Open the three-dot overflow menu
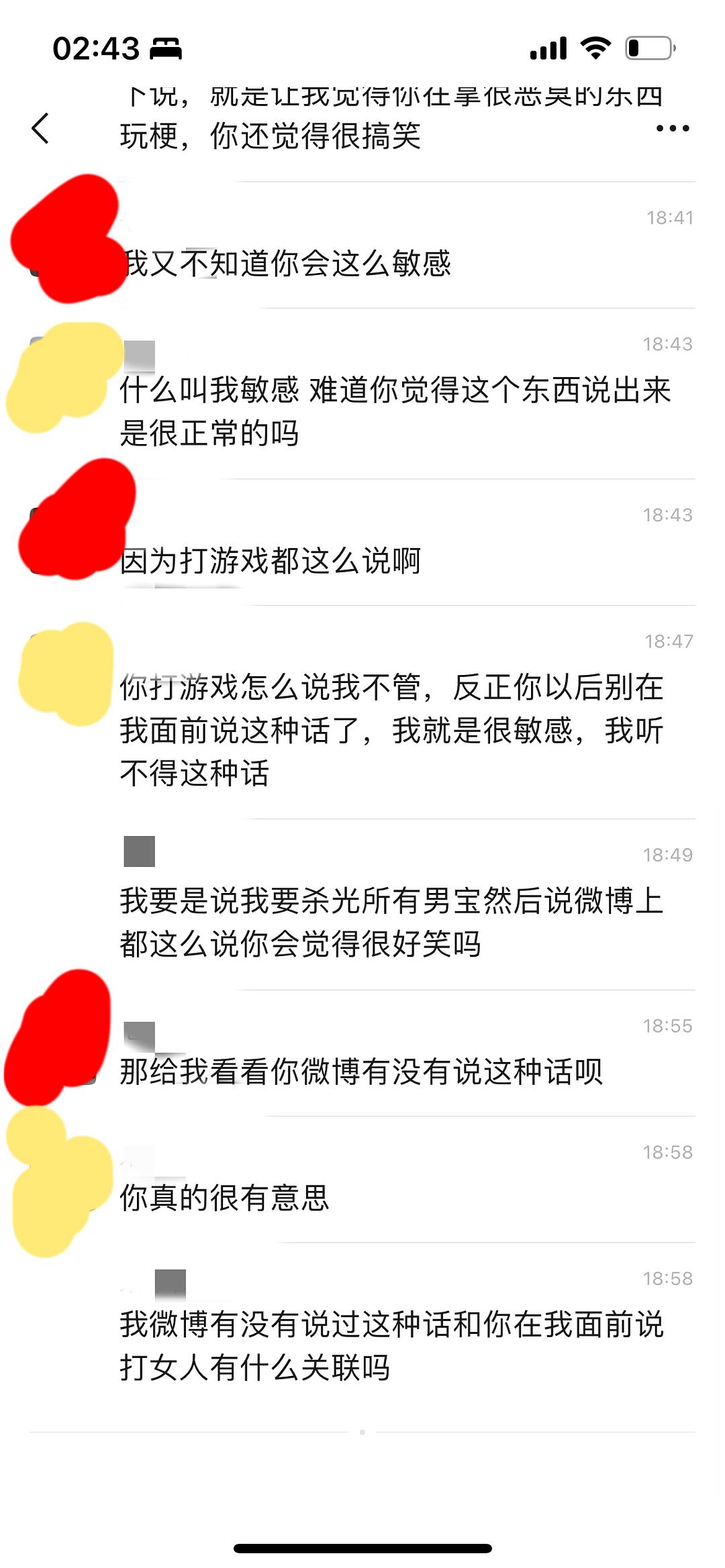Viewport: 725px width, 1568px height. click(673, 128)
